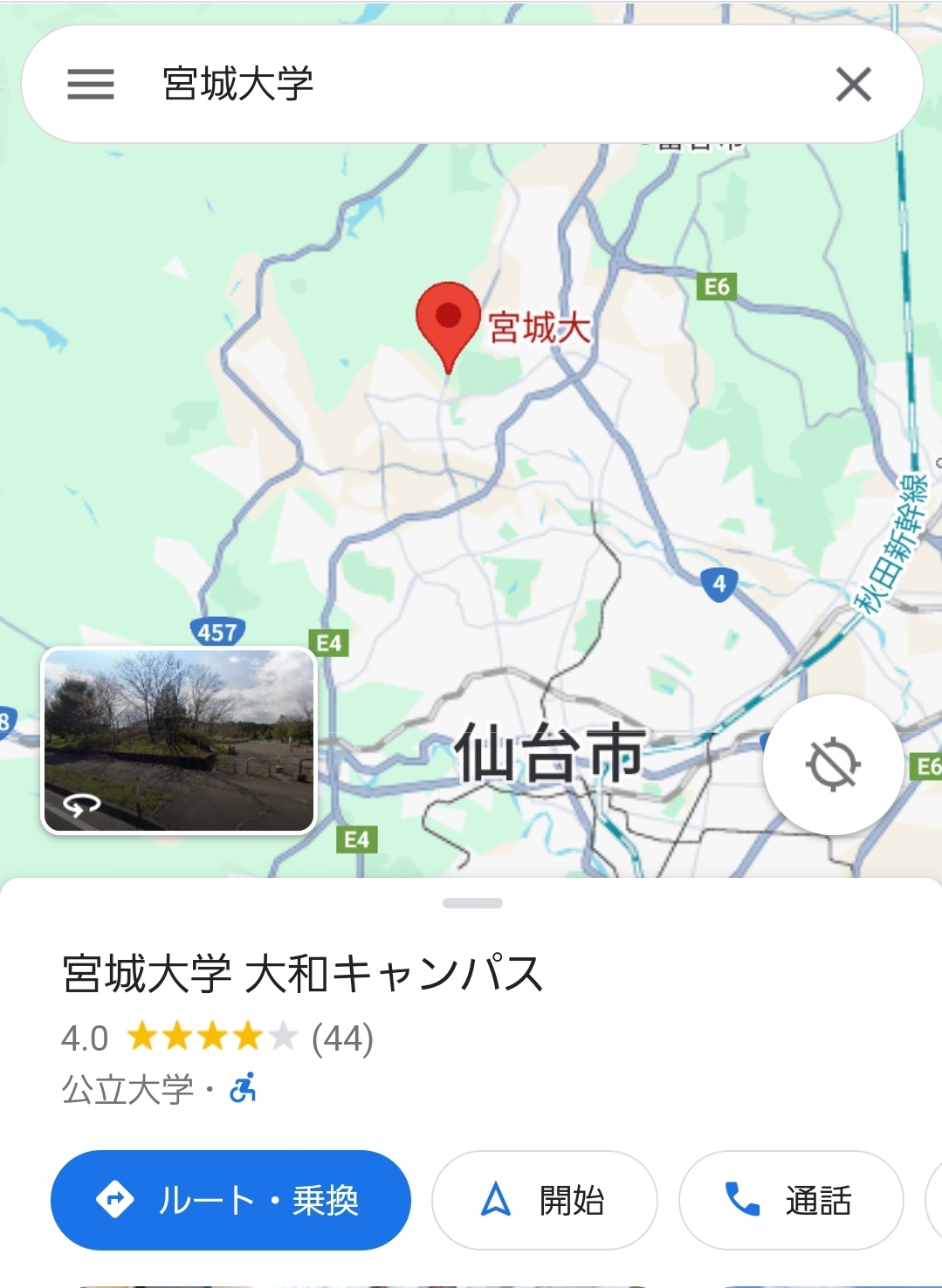942x1288 pixels.
Task: Tap the 宮城大学 search field
Action: 471,85
